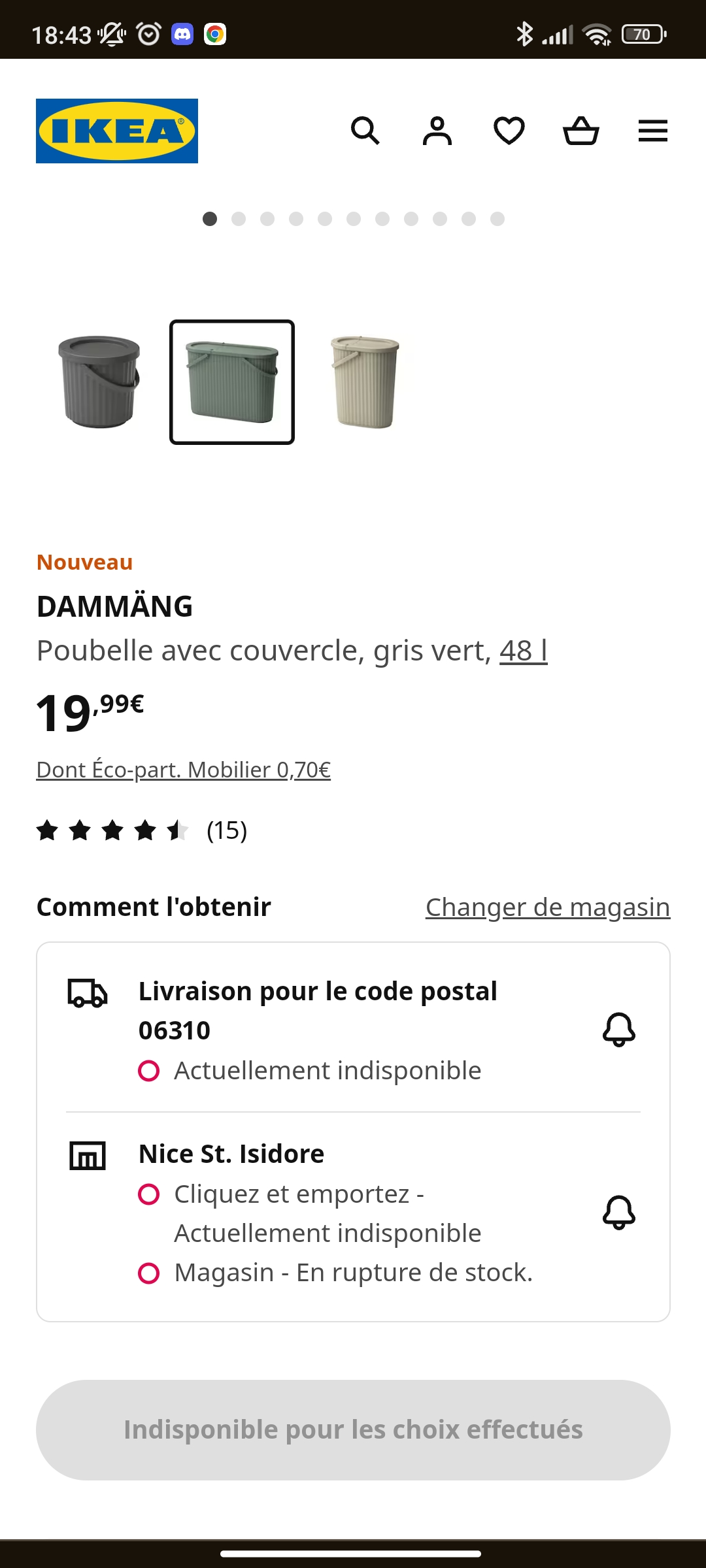Open the favorites heart list
This screenshot has height=1568, width=706.
click(x=509, y=131)
